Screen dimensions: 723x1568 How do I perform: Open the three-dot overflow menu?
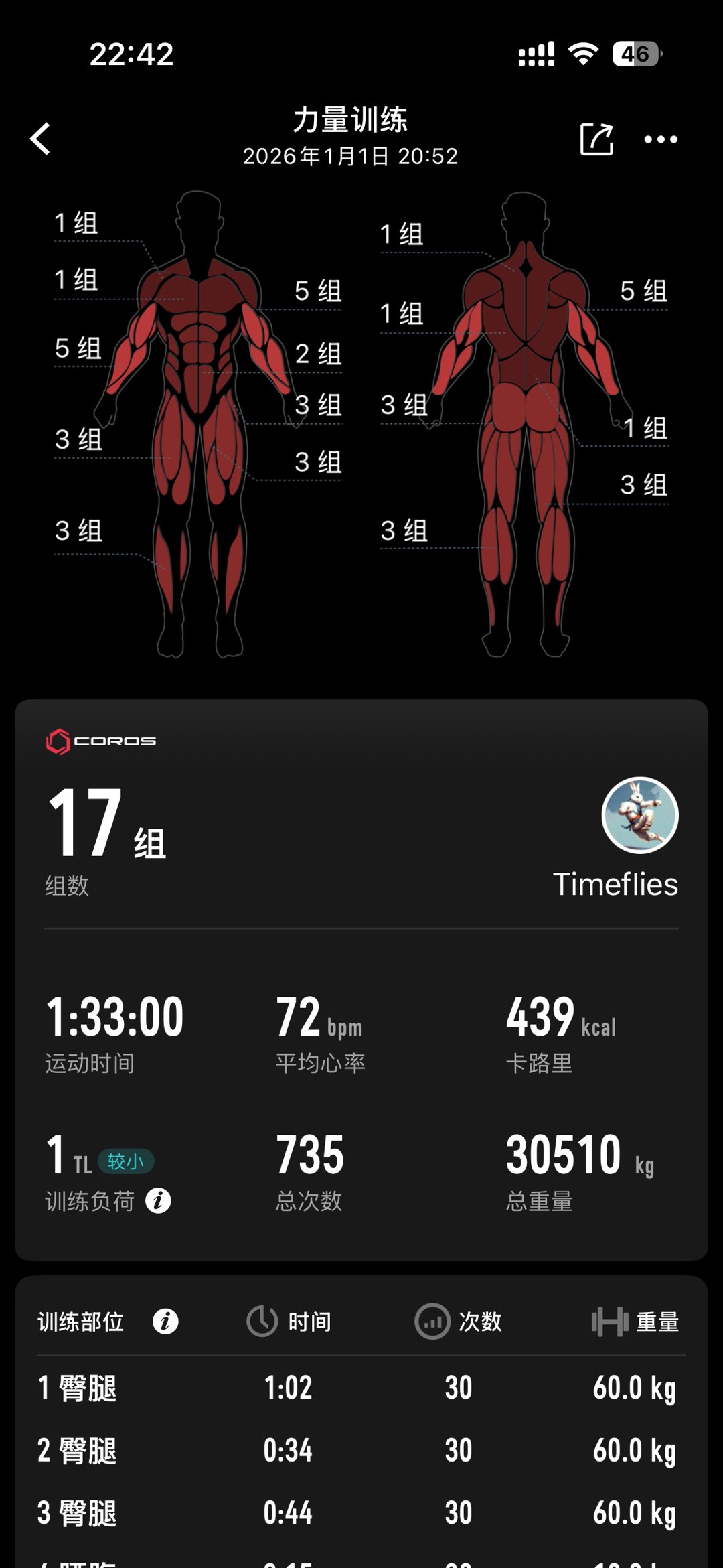(x=660, y=139)
